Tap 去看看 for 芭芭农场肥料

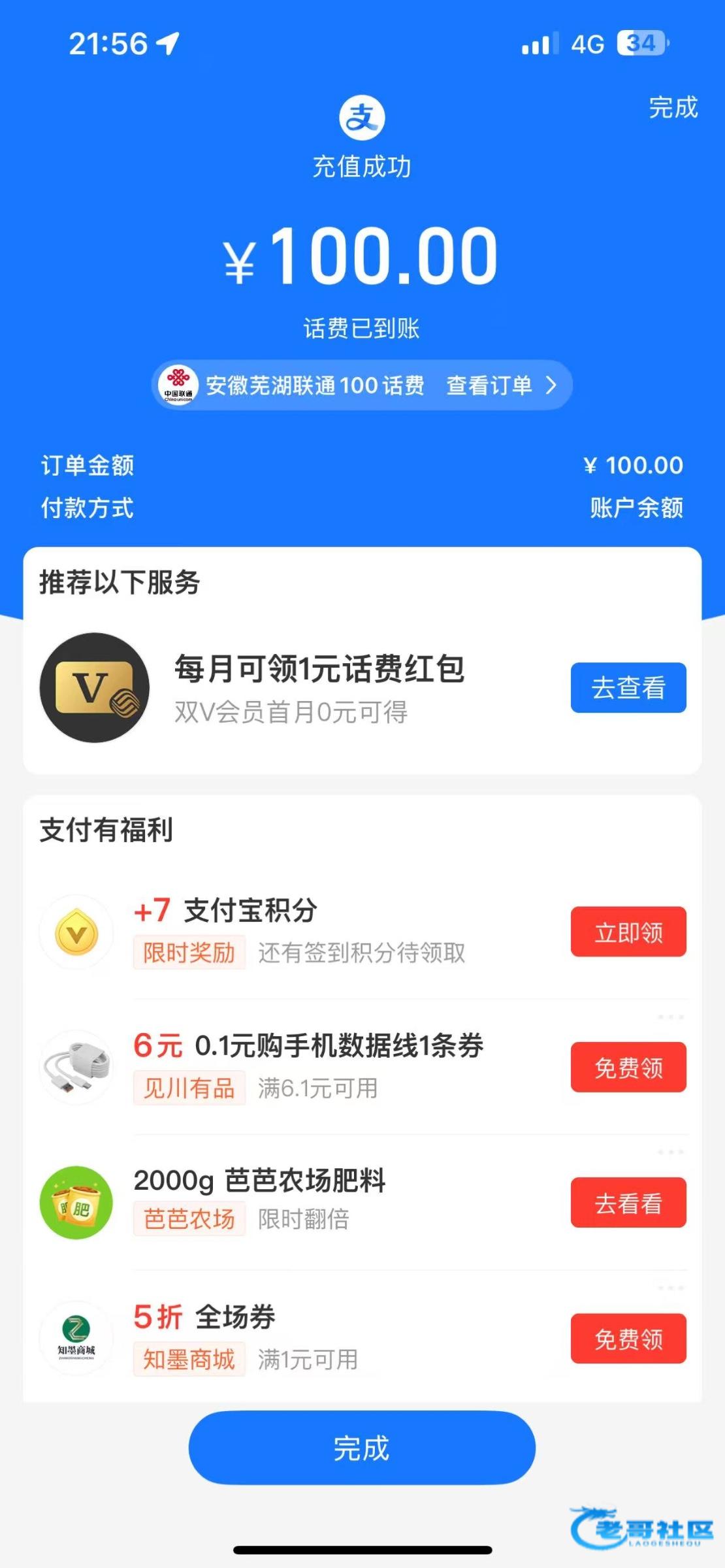[x=628, y=1203]
